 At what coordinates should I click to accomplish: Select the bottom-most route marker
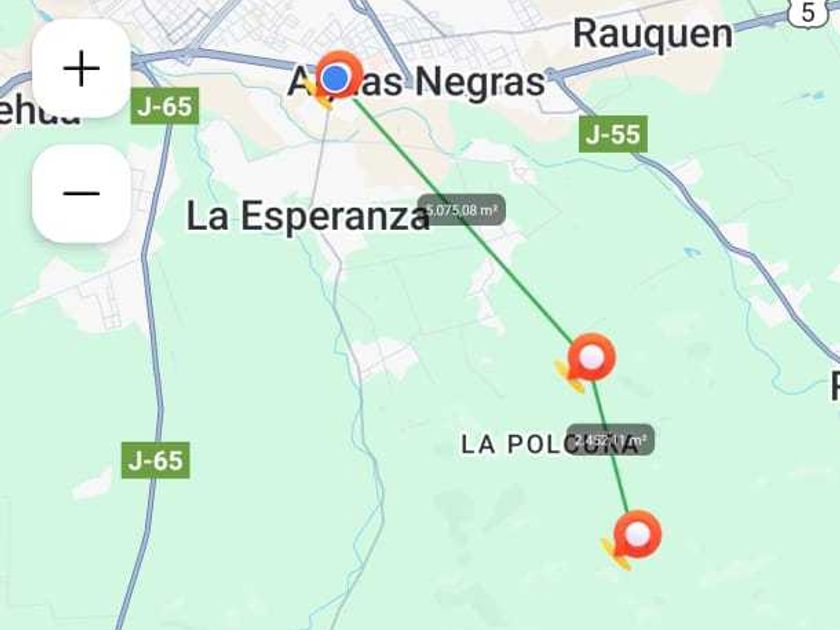637,536
